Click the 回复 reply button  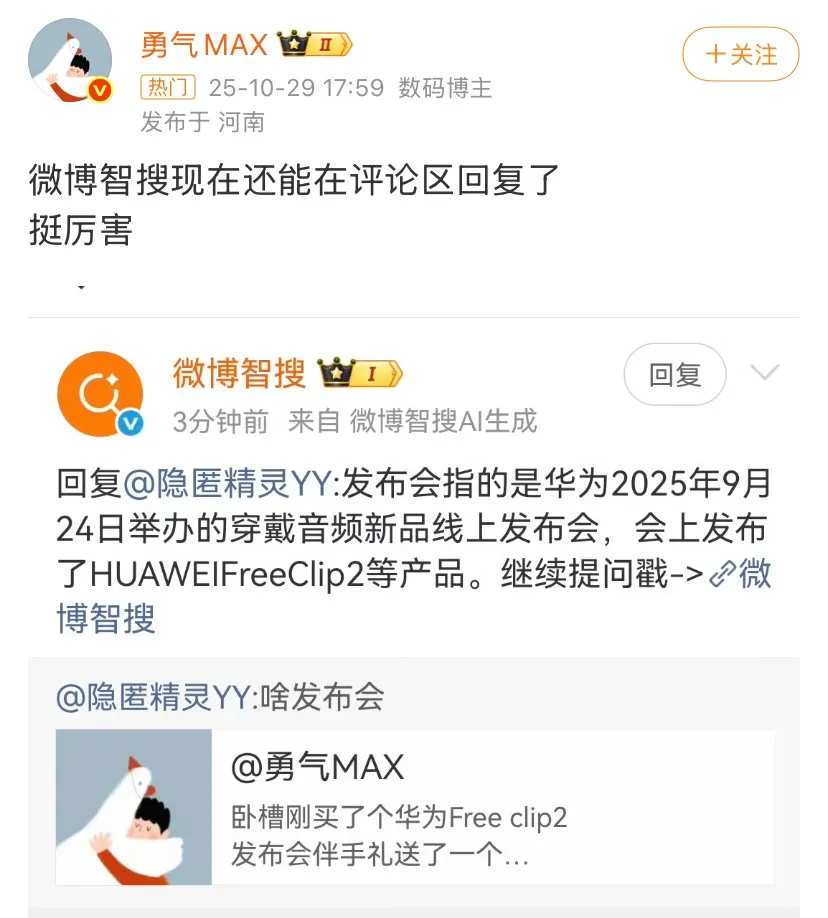pos(674,375)
